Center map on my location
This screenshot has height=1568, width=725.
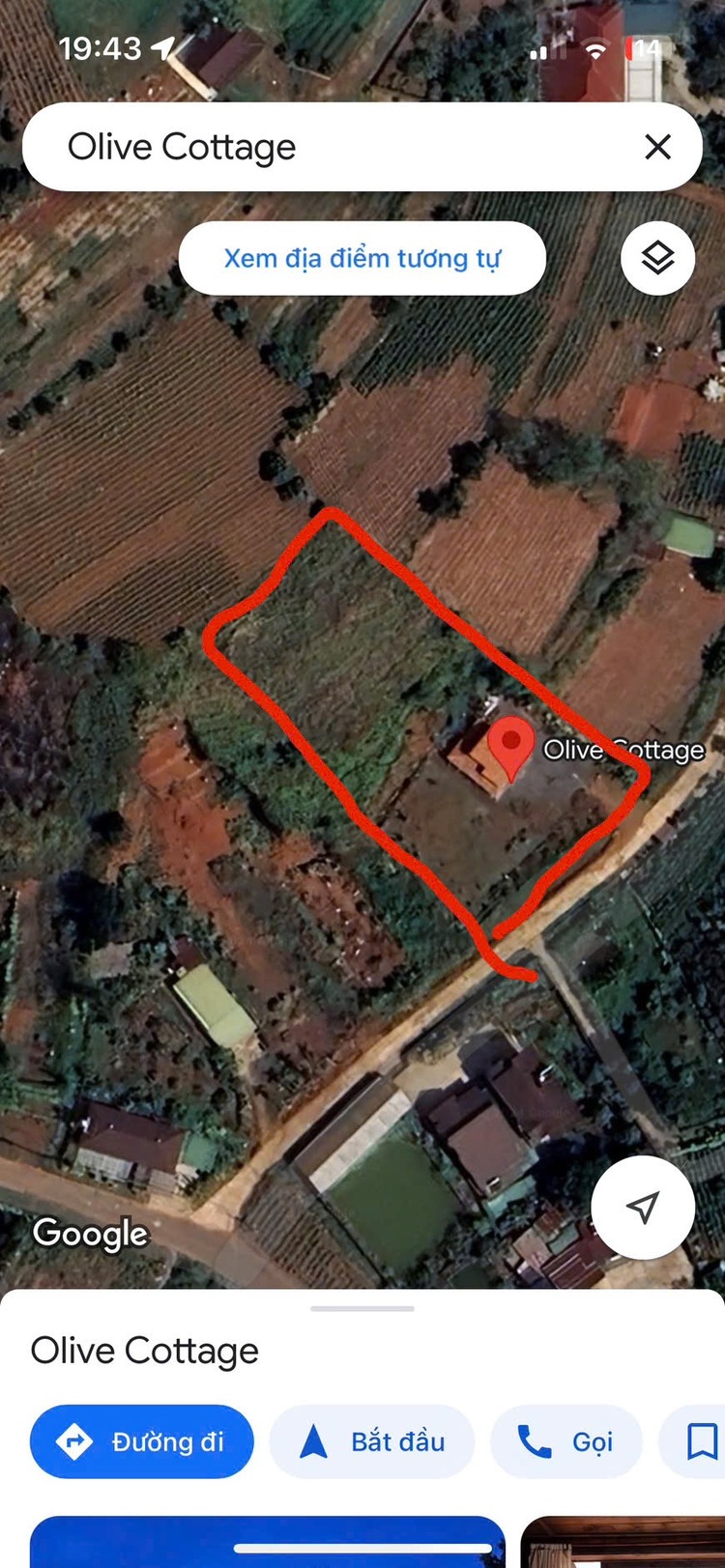click(643, 1207)
